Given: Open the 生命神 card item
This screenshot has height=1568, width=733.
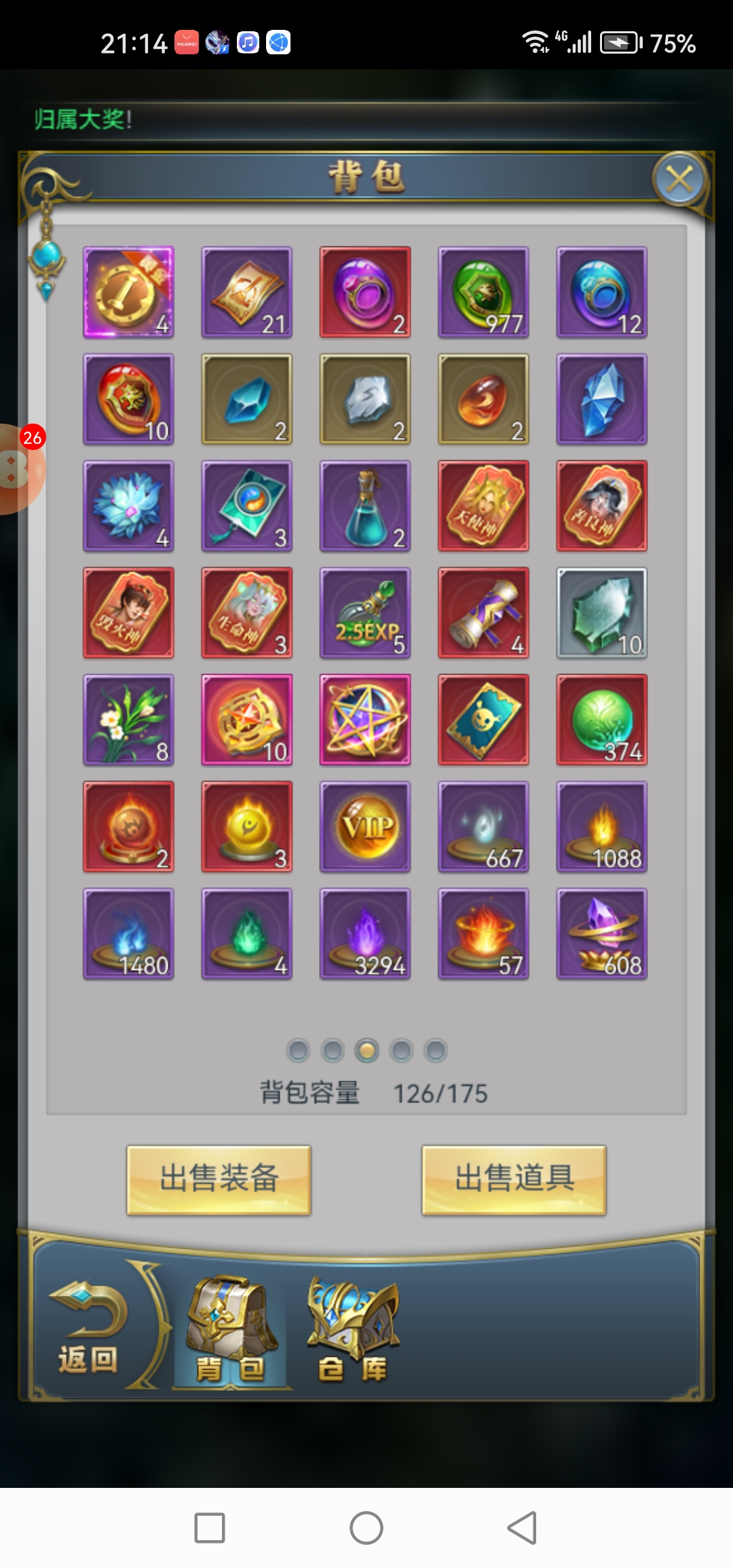Looking at the screenshot, I should pos(247,613).
